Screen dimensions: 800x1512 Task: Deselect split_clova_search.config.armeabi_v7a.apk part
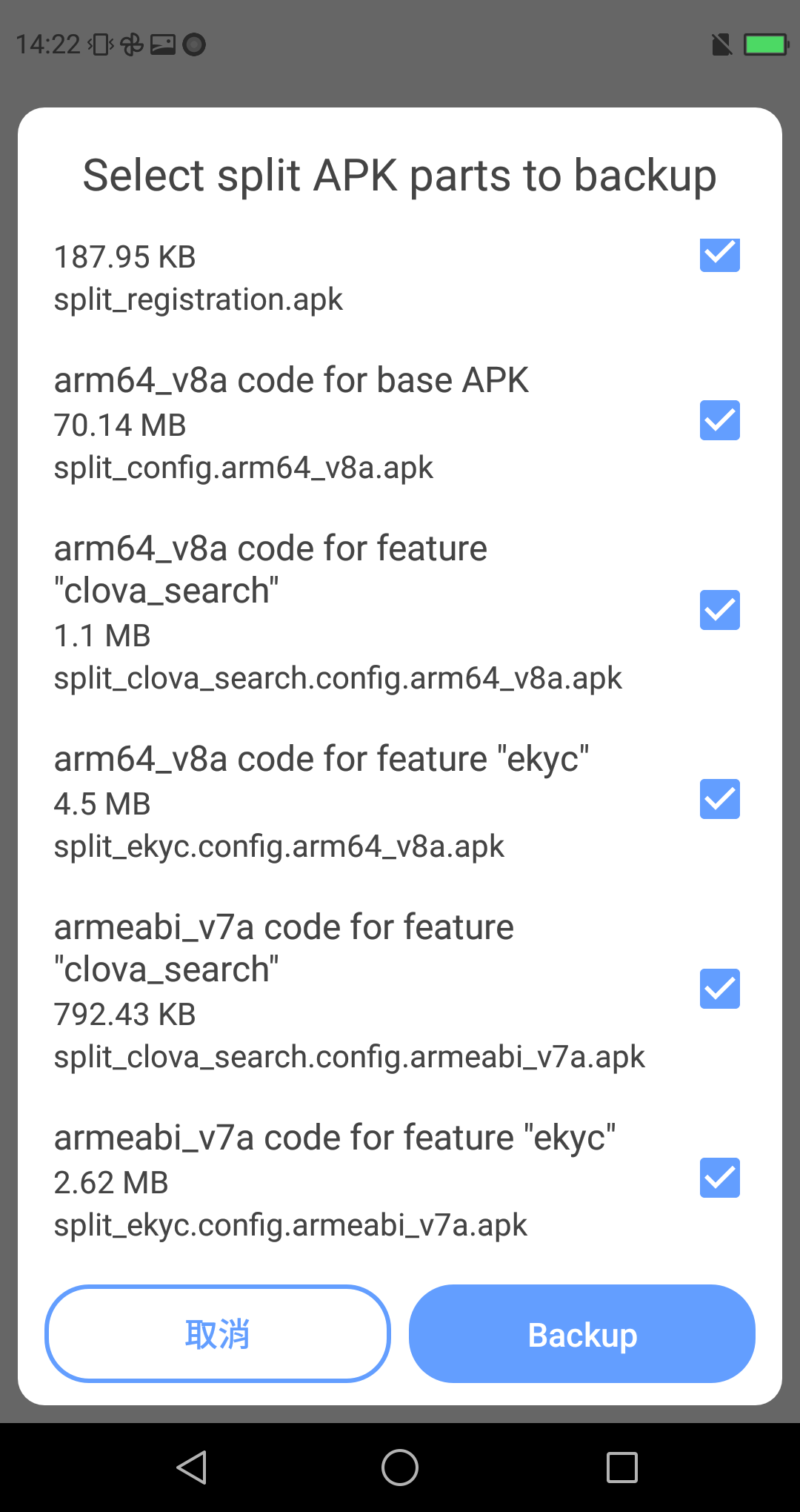719,989
